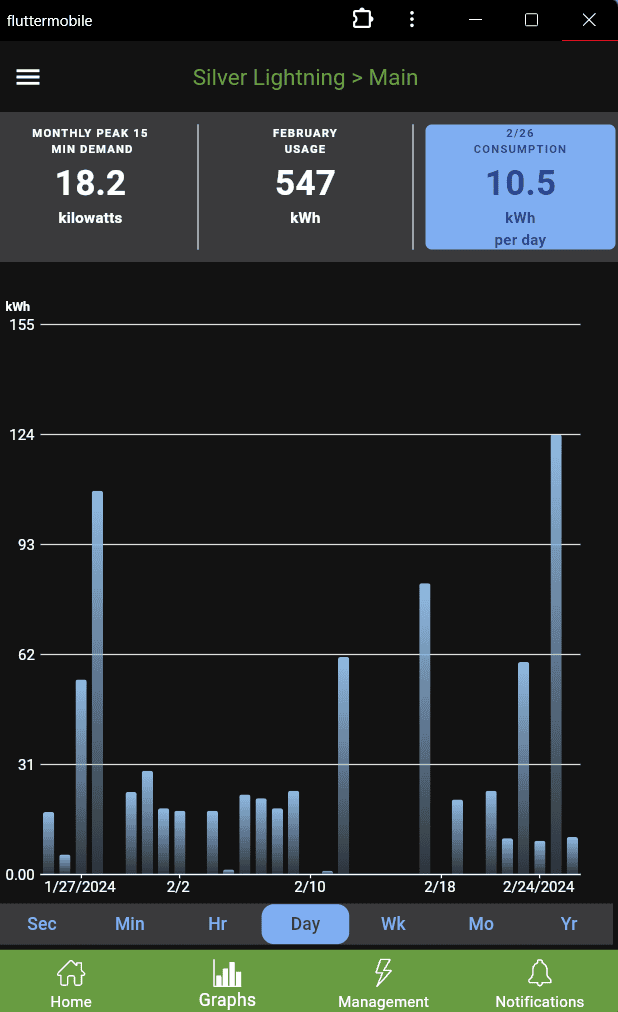Select the 2/26 consumption card
Screen dimensions: 618x1012
click(x=520, y=187)
